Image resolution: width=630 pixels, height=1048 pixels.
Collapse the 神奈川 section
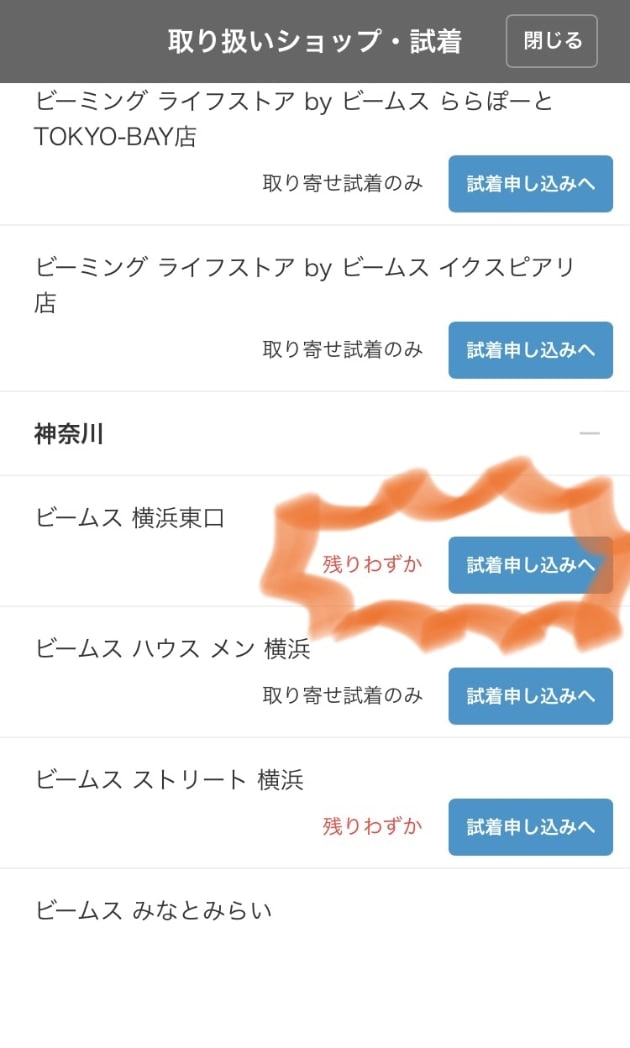pyautogui.click(x=589, y=434)
